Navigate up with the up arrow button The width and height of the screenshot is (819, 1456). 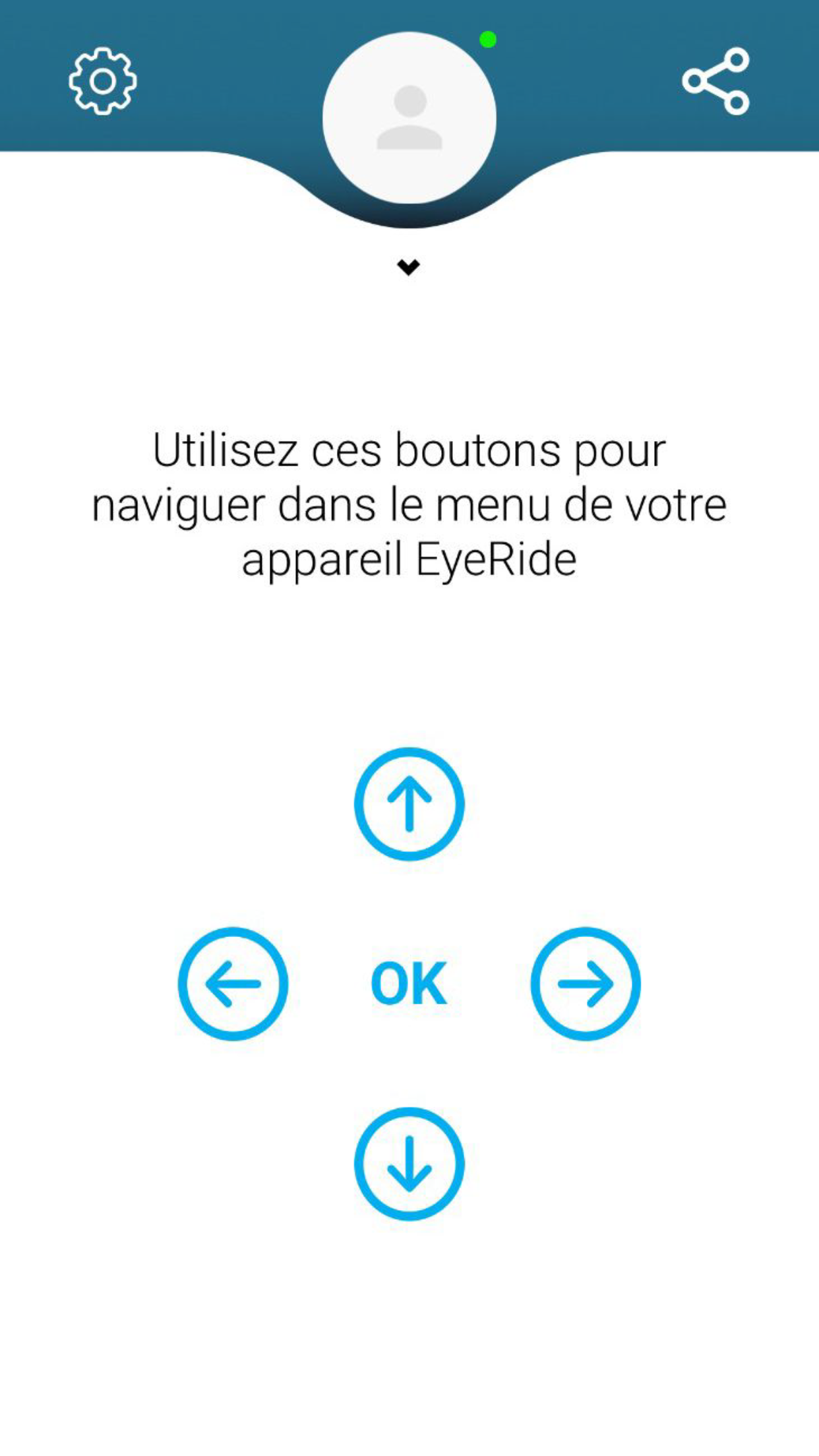(x=409, y=804)
